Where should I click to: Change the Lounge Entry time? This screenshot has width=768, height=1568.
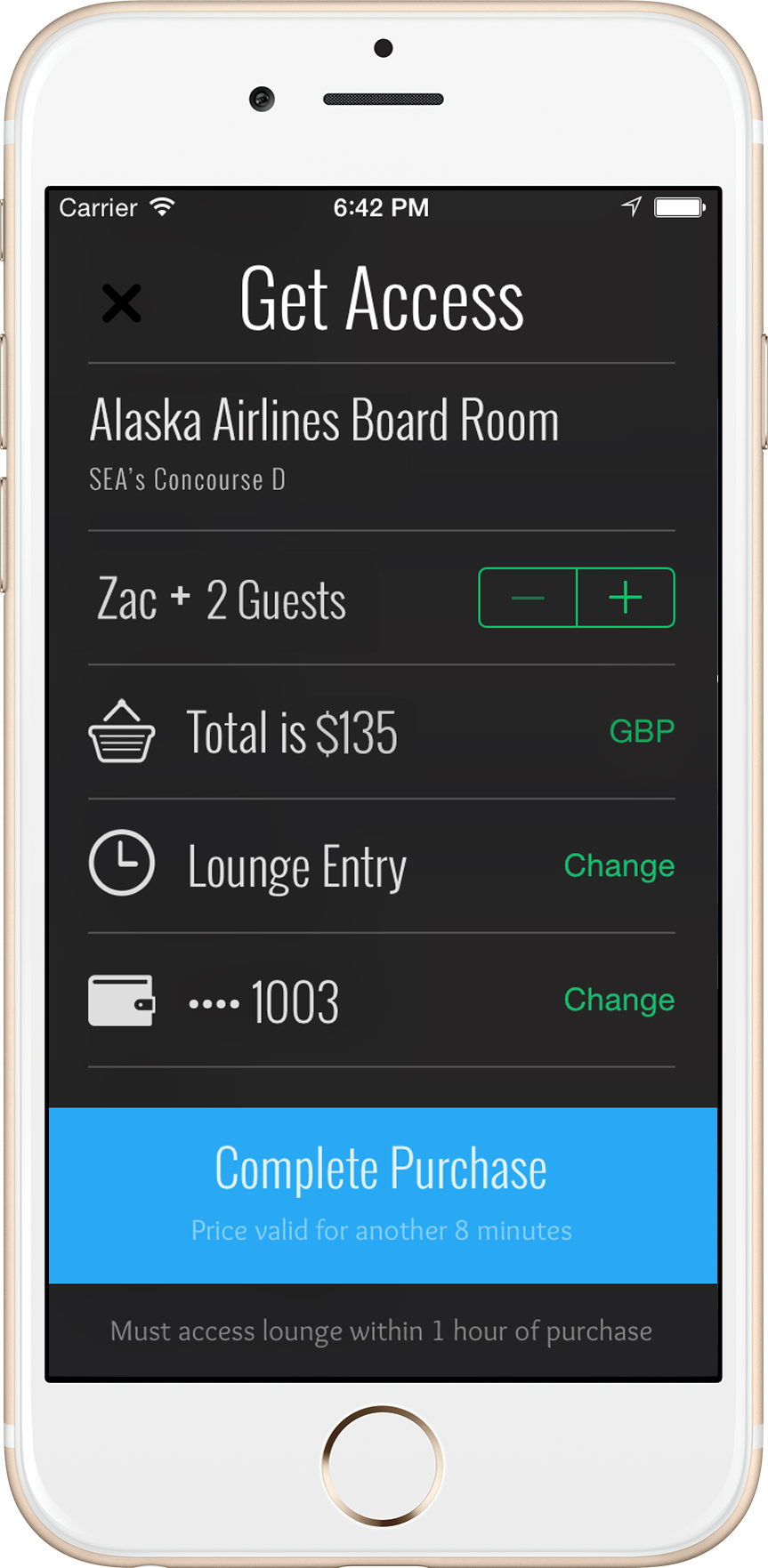click(618, 865)
